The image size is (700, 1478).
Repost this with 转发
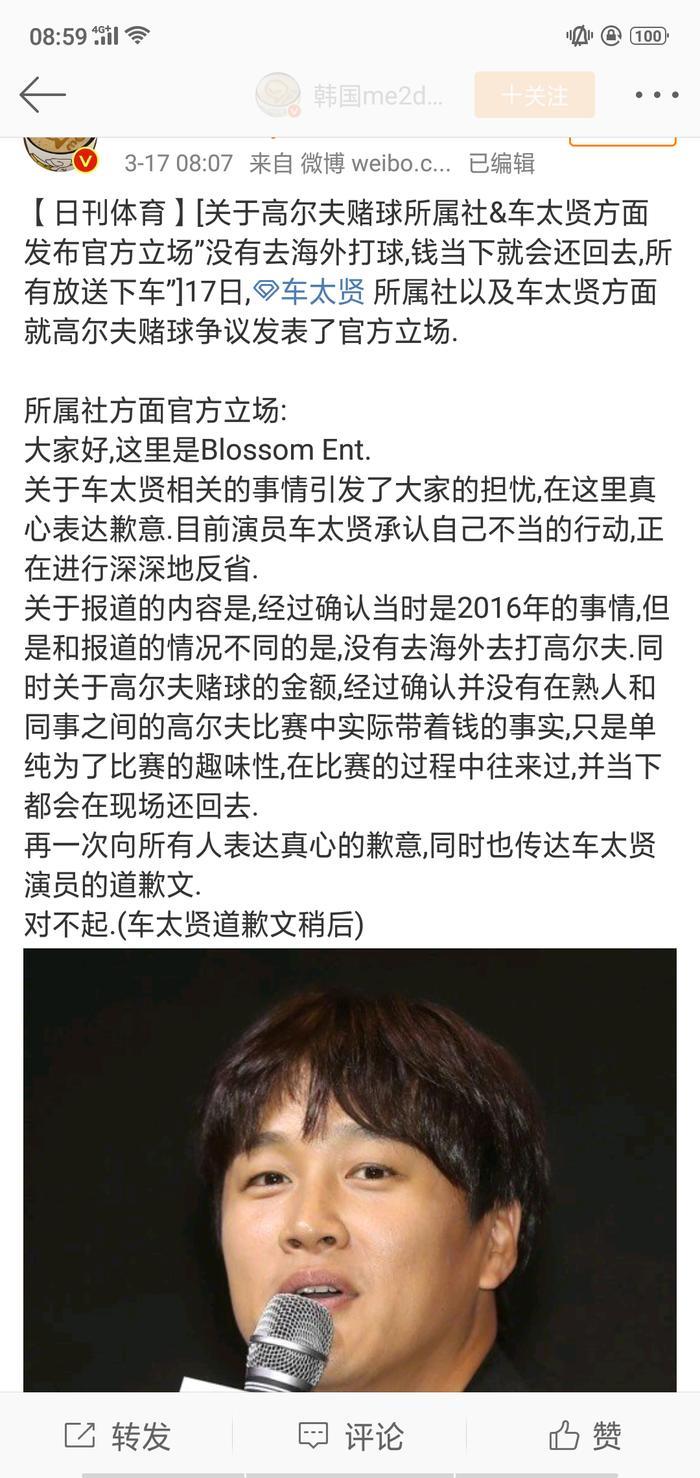(117, 1436)
